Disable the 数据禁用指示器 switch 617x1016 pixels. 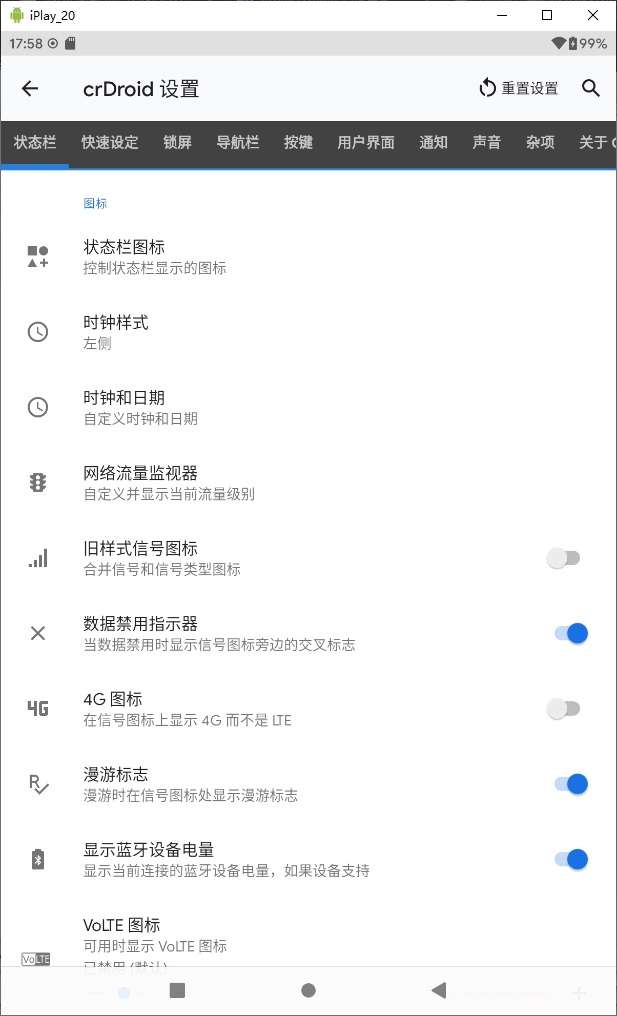point(570,633)
